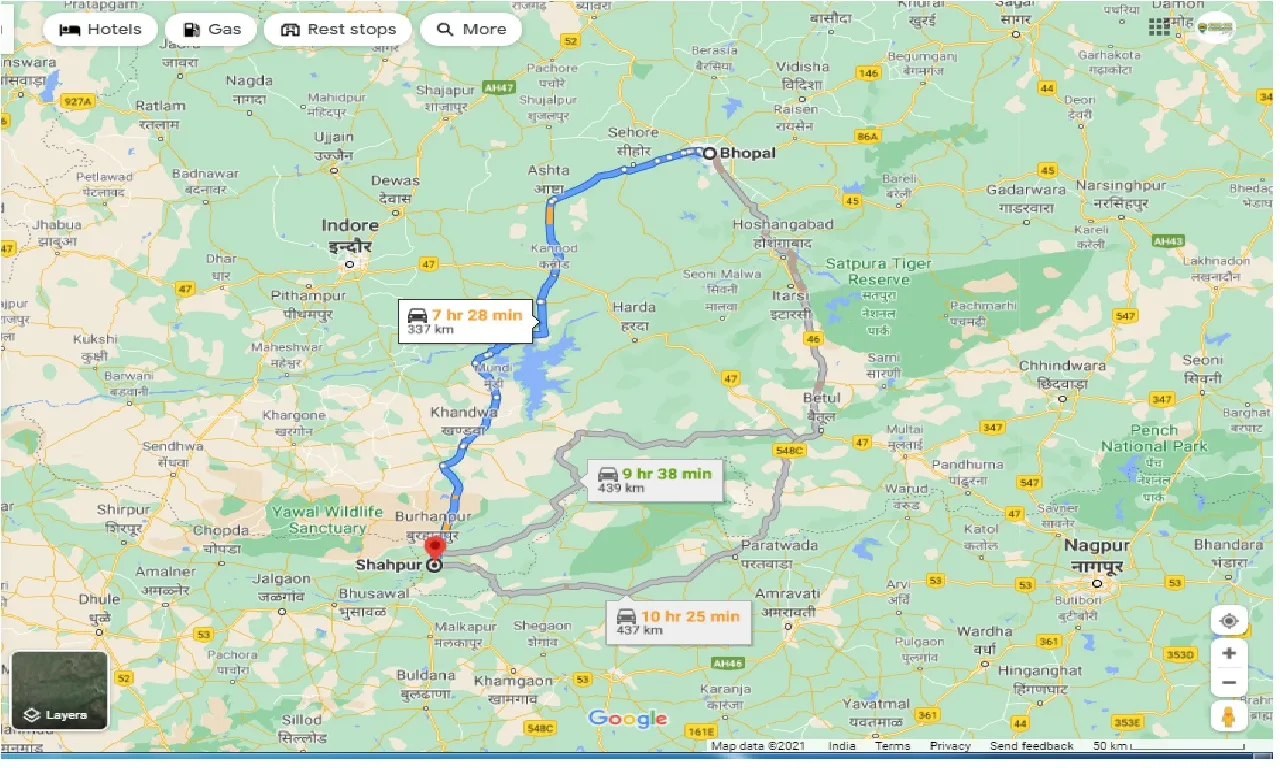Screen dimensions: 1280x768
Task: Filter map by Hotels chip
Action: click(100, 29)
